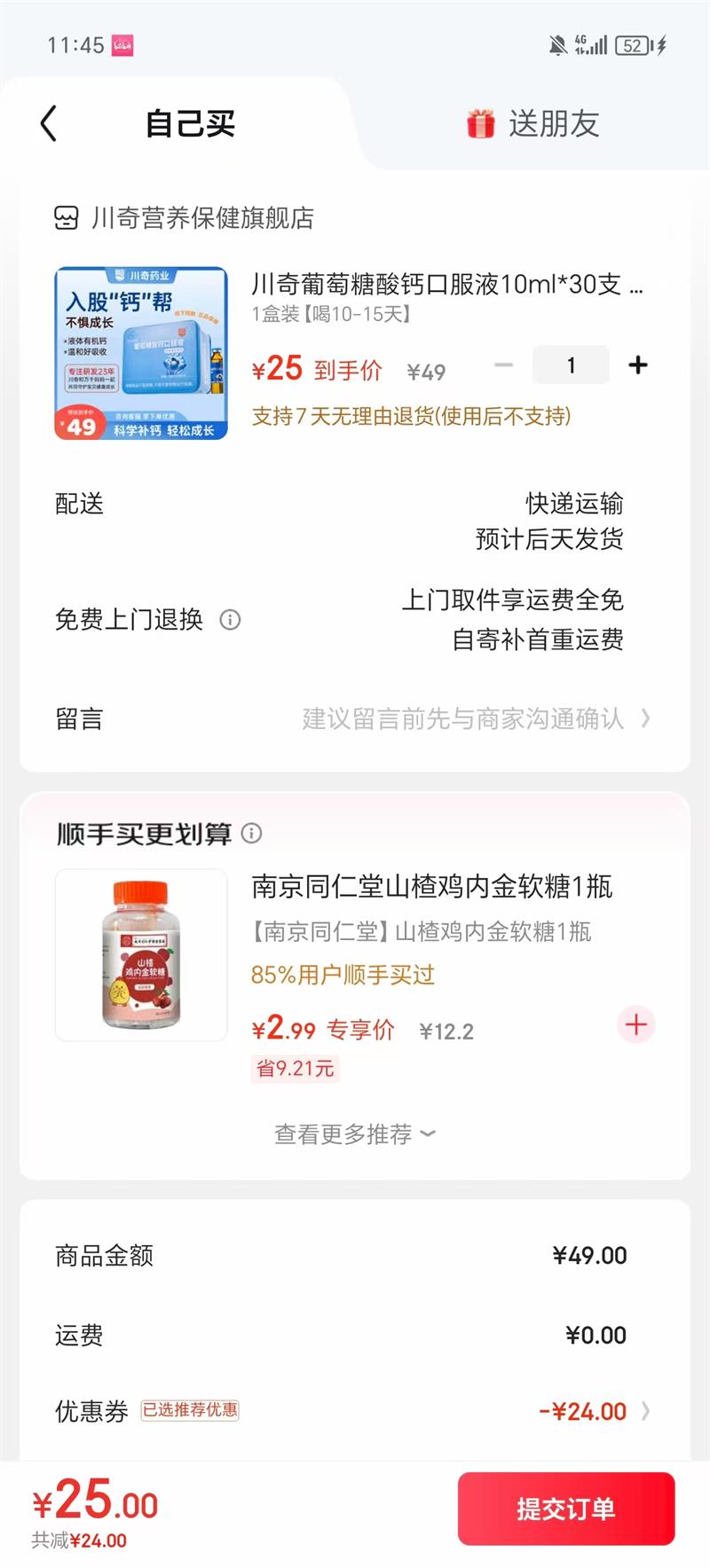Expand 查看更多推荐
Viewport: 710px width, 1568px height.
coord(355,1134)
